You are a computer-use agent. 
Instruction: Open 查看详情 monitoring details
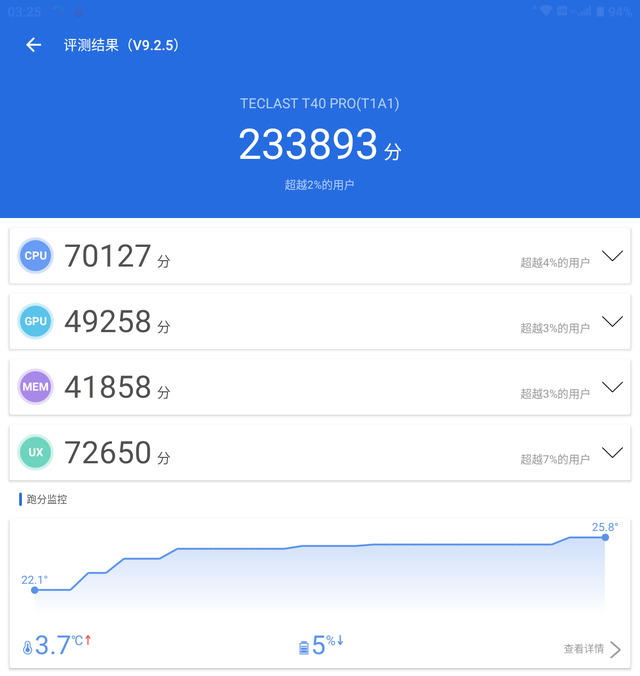pyautogui.click(x=592, y=649)
